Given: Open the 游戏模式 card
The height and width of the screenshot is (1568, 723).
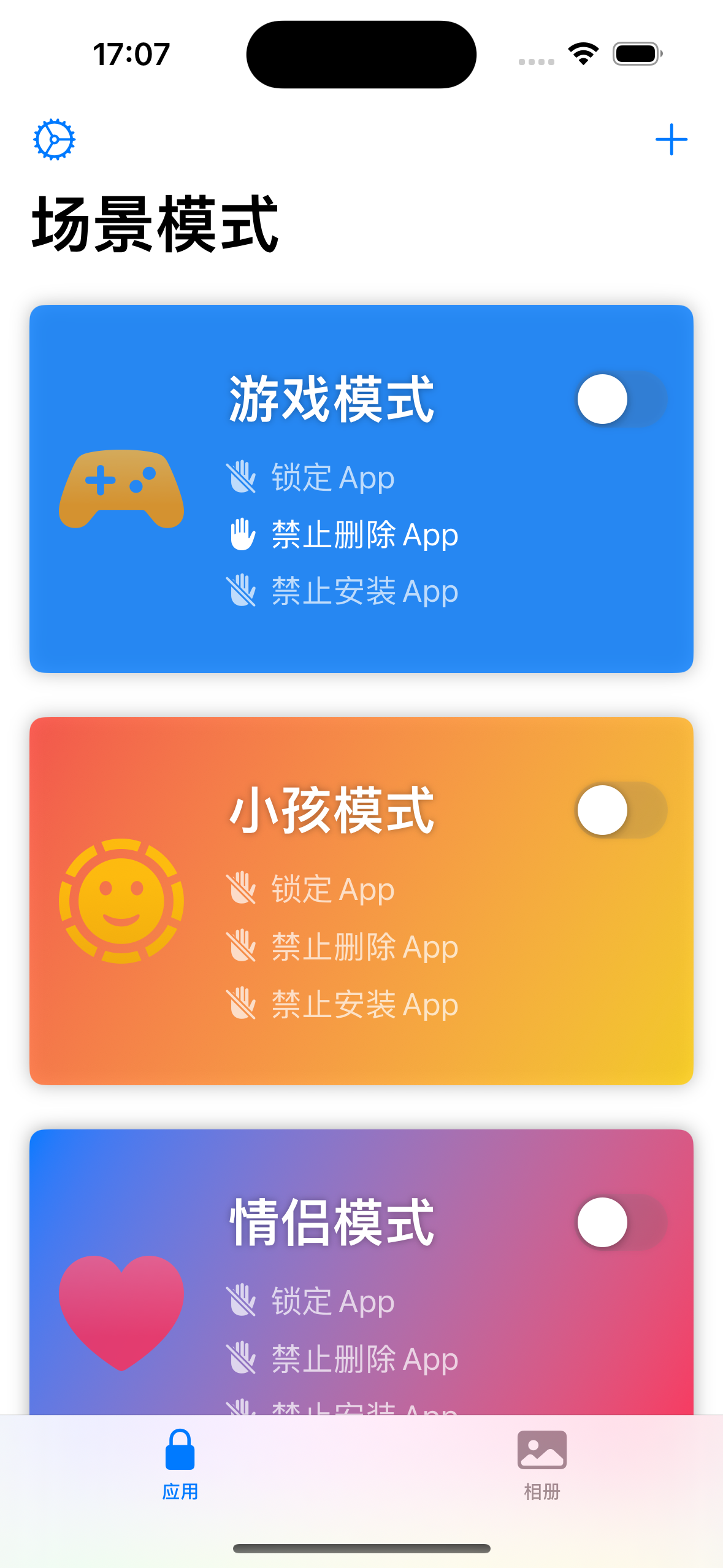Looking at the screenshot, I should [x=361, y=489].
